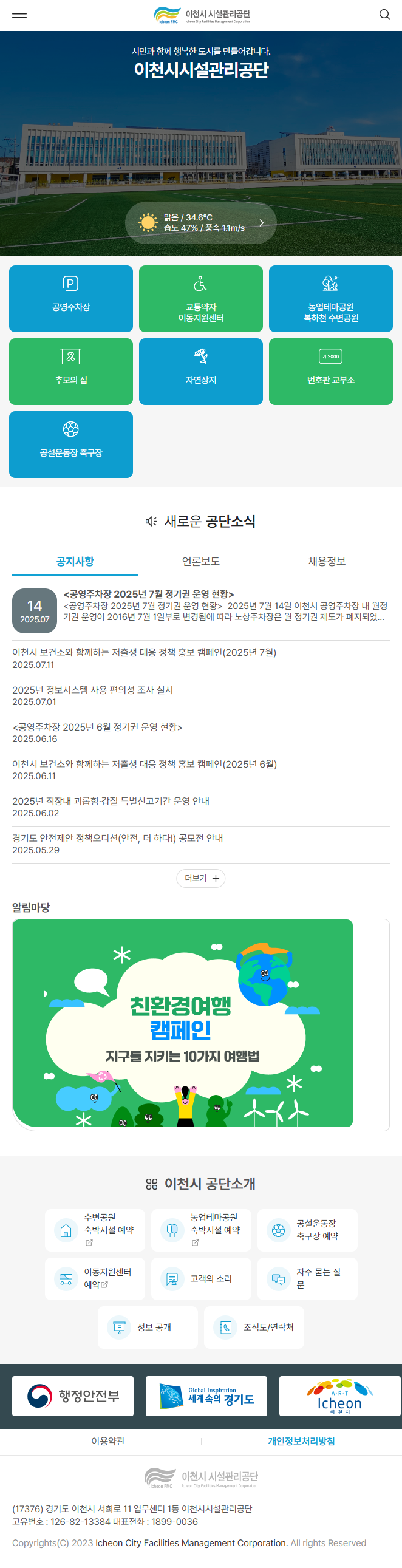The image size is (402, 1568).
Task: Tap 더보기 to see more notices
Action: click(x=200, y=878)
